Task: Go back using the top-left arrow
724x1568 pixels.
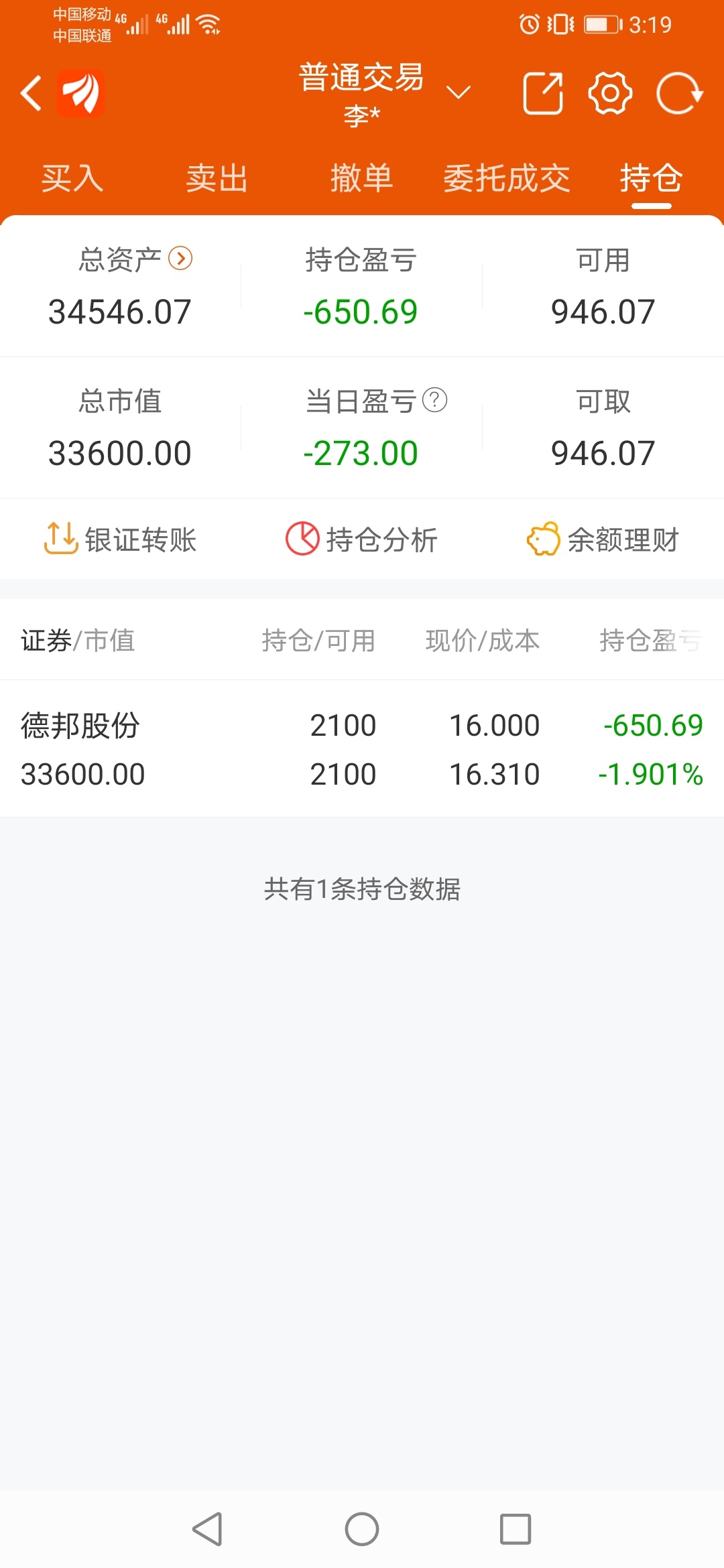Action: pos(31,92)
